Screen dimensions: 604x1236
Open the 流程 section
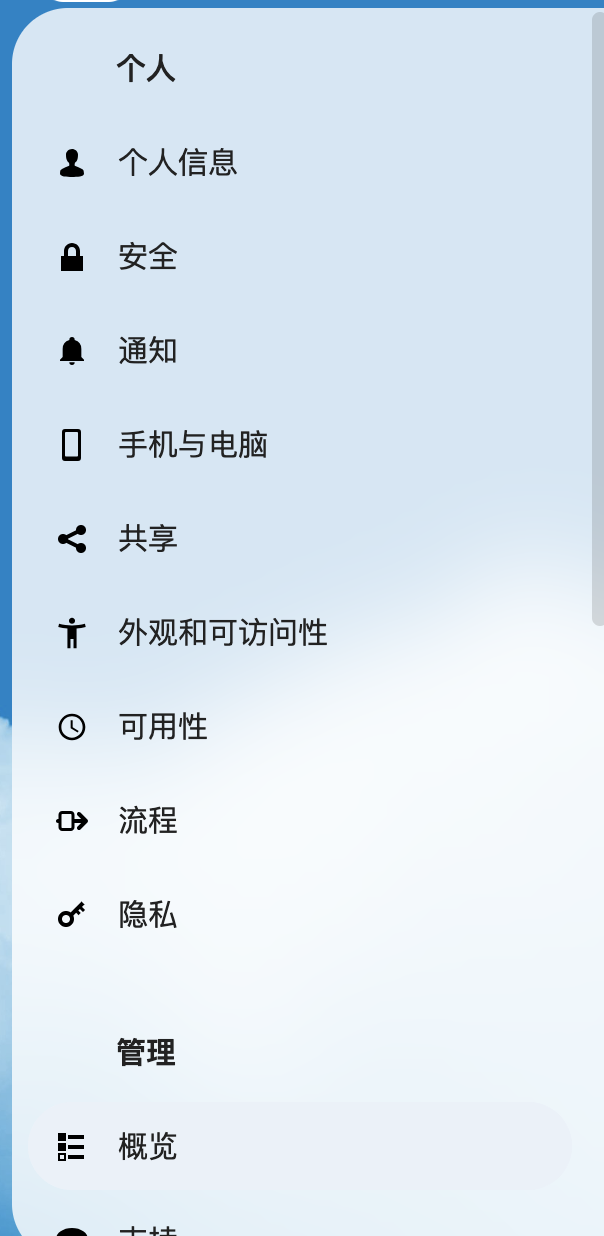coord(147,821)
